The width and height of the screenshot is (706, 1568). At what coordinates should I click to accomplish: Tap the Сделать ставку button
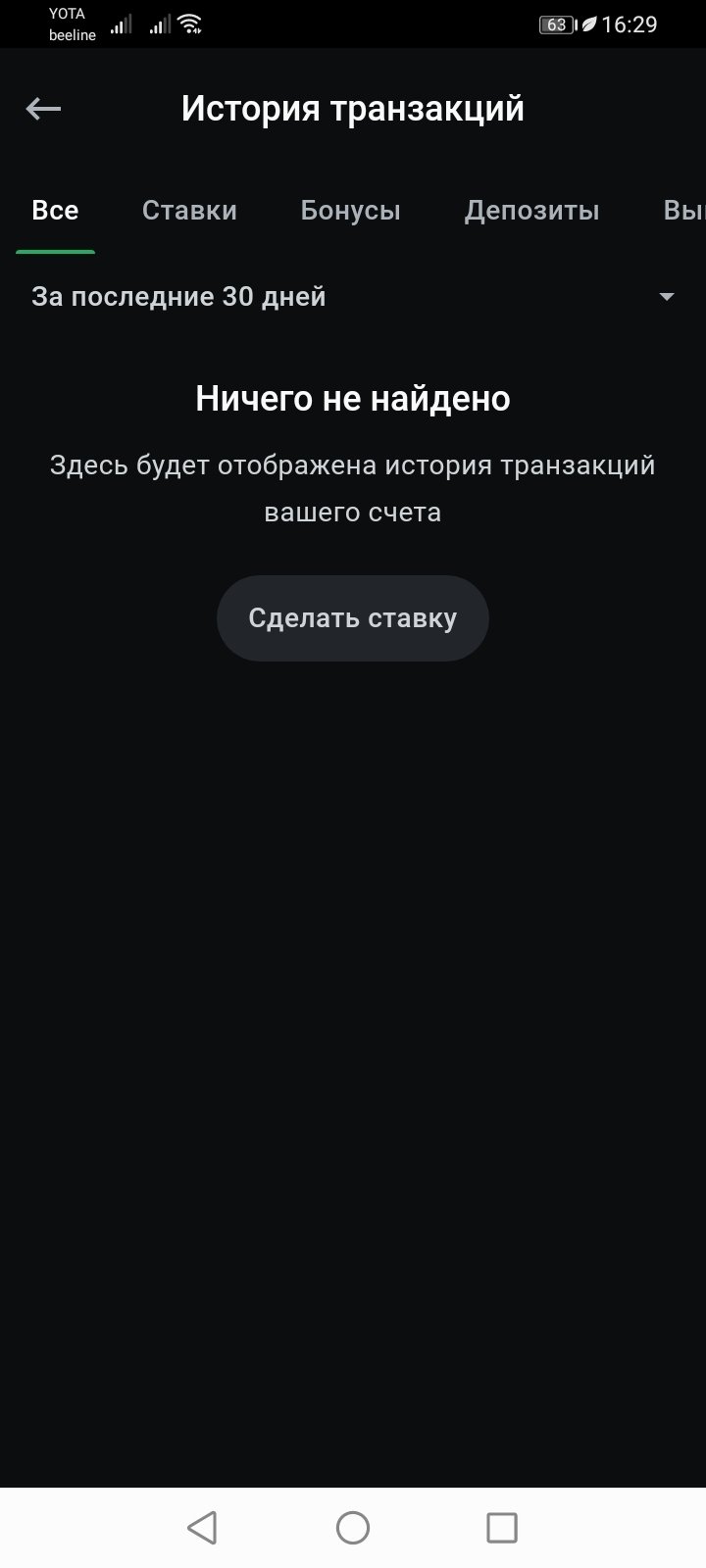tap(352, 618)
